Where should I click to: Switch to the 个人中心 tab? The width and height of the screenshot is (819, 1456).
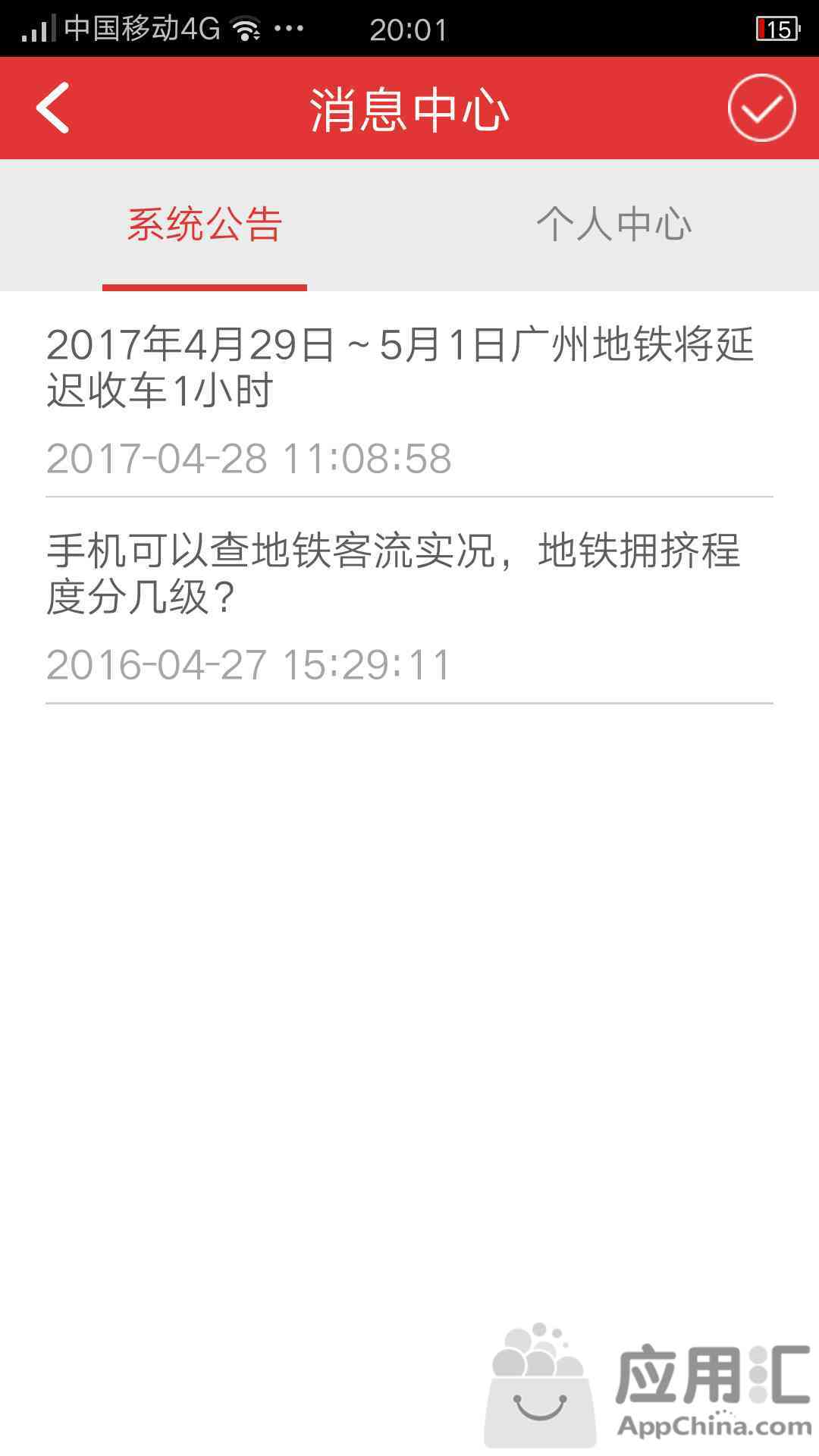(613, 225)
